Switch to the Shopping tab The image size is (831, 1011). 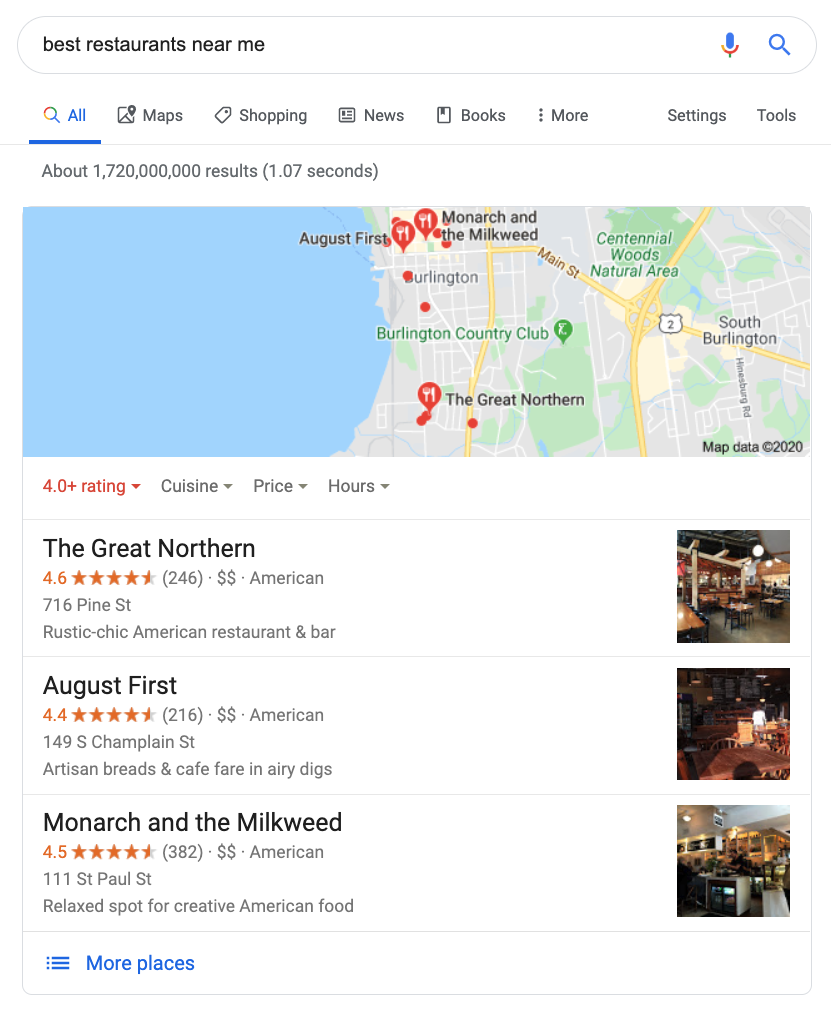pos(261,116)
